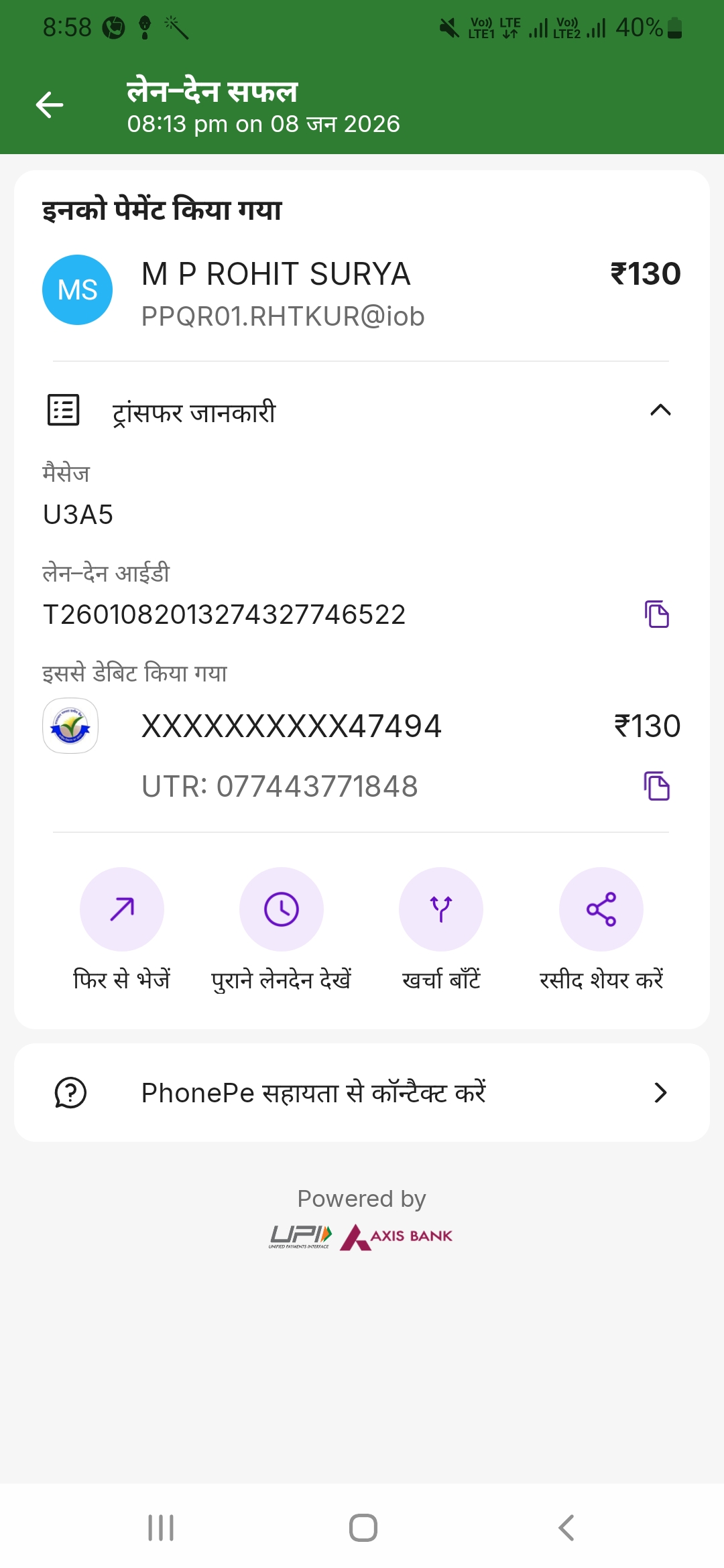Screen dimensions: 724x1568
Task: Tap फिर से भेजें to send again
Action: (x=122, y=909)
